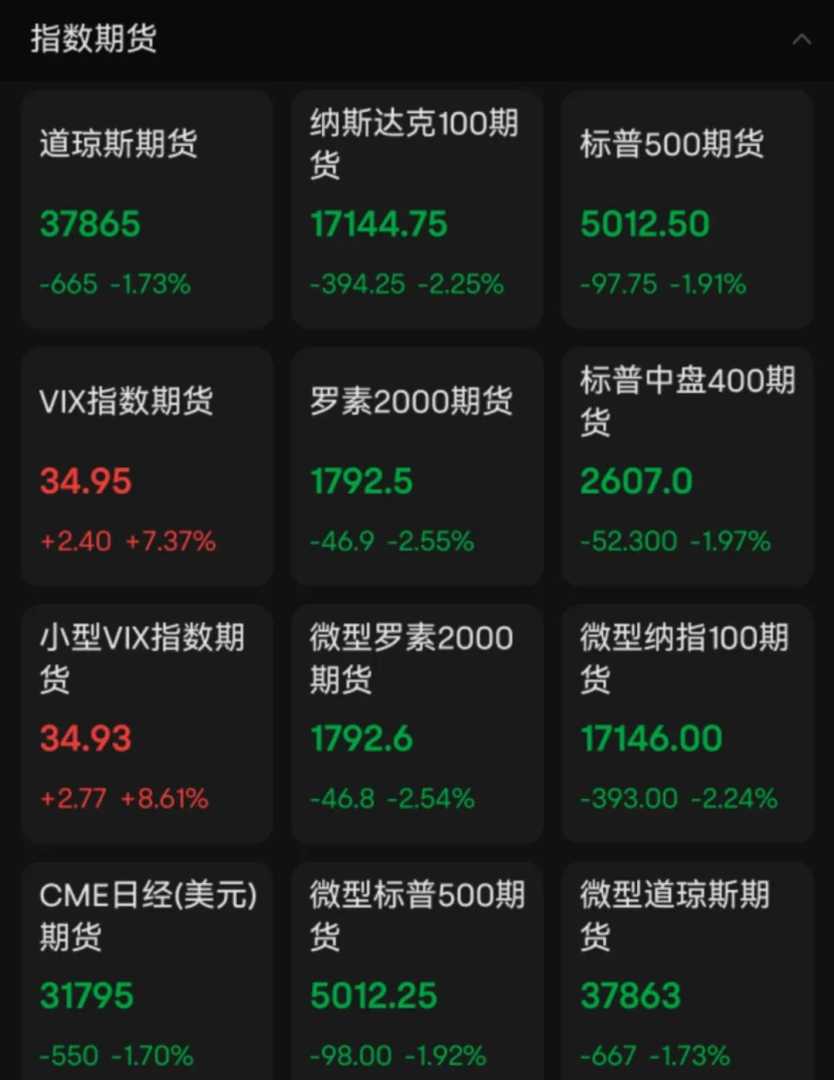Open the CME日经(美元)期货 card
834x1080 pixels.
[x=146, y=970]
